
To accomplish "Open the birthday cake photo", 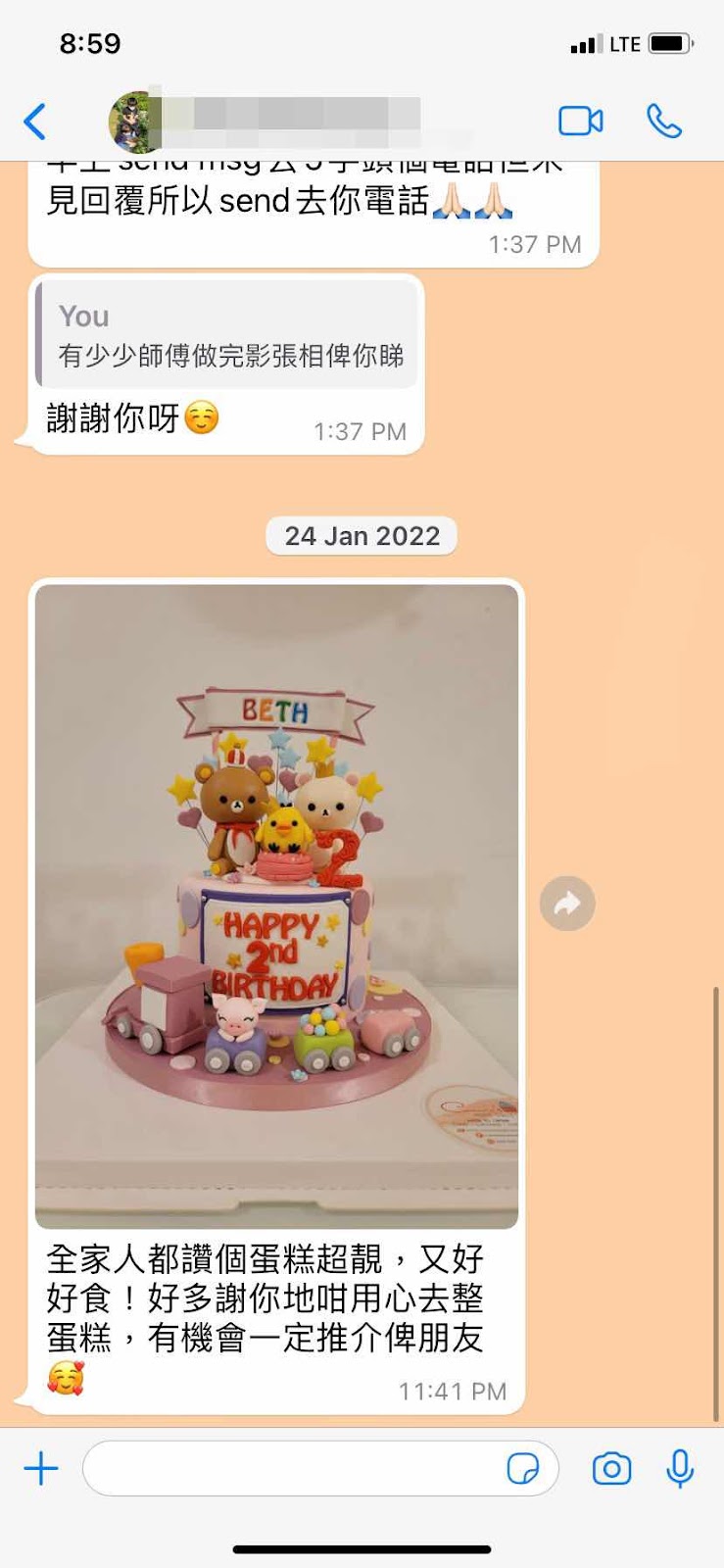I will pos(276,906).
